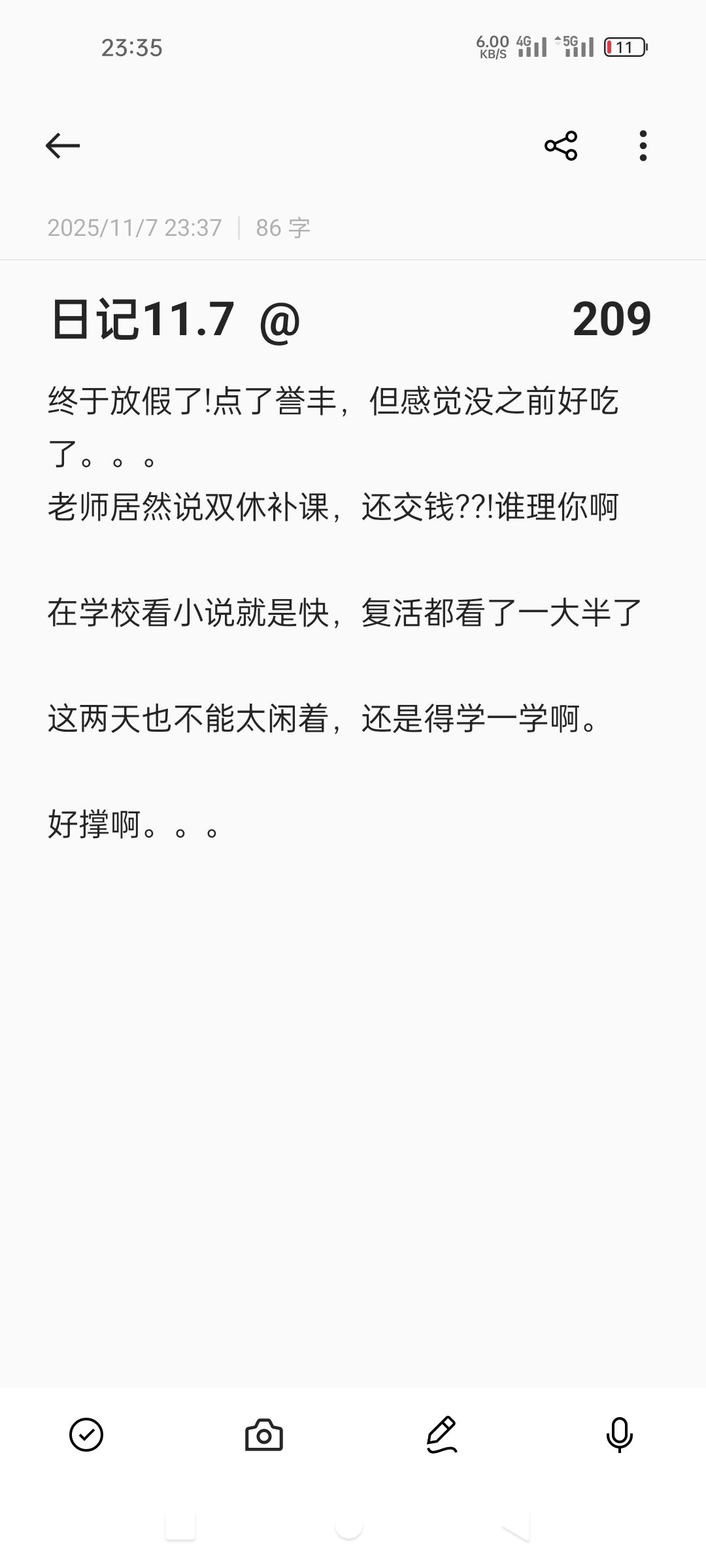Screen dimensions: 706x1568
Task: Share this diary note
Action: 561,145
